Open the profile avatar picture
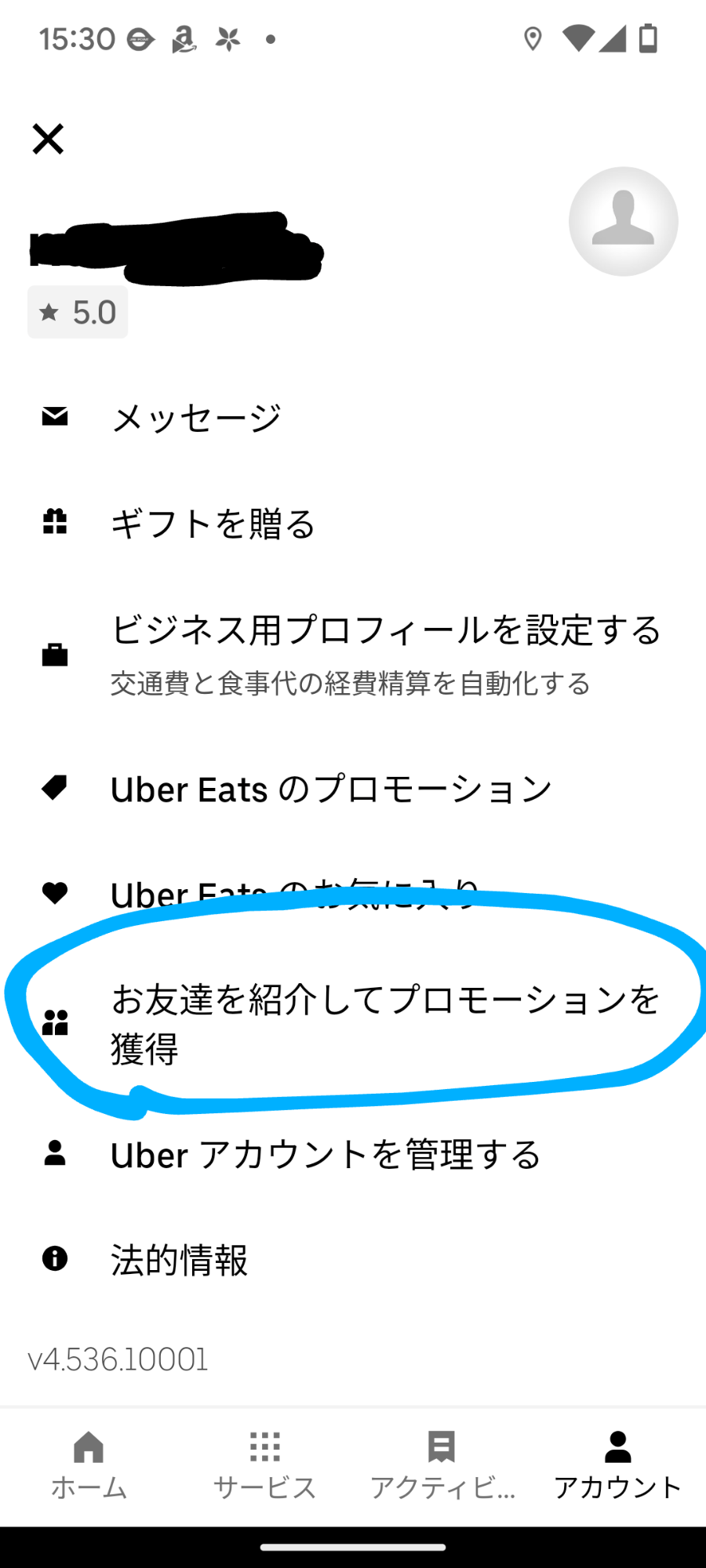 [x=623, y=221]
